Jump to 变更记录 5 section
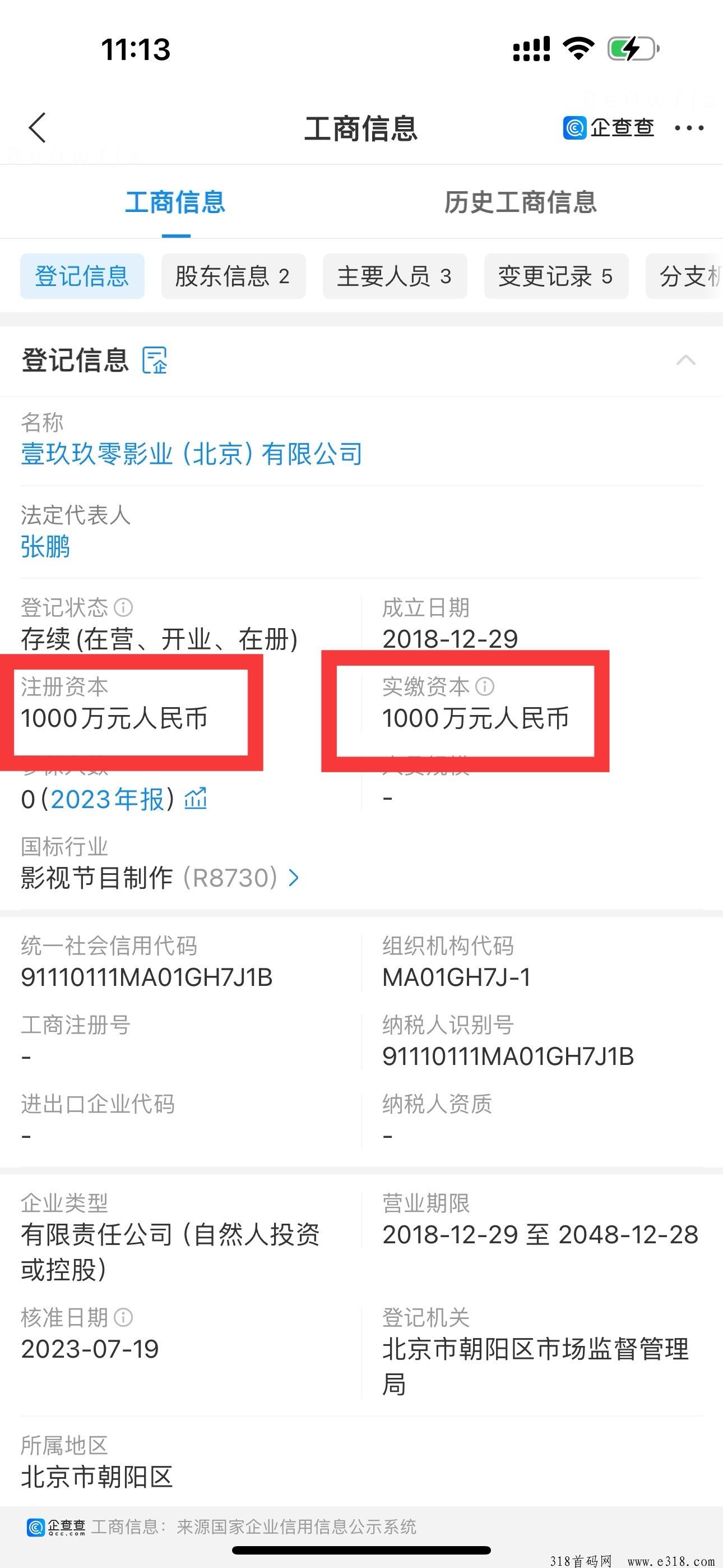 555,276
